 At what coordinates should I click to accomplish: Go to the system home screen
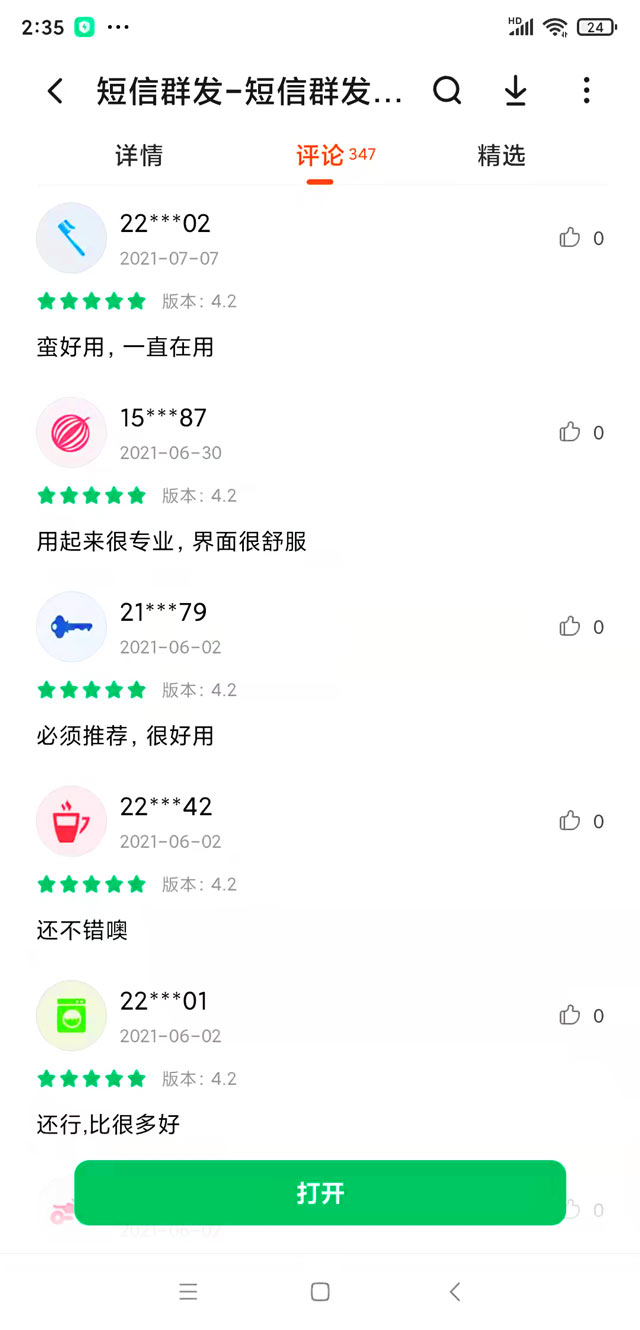tap(320, 1292)
